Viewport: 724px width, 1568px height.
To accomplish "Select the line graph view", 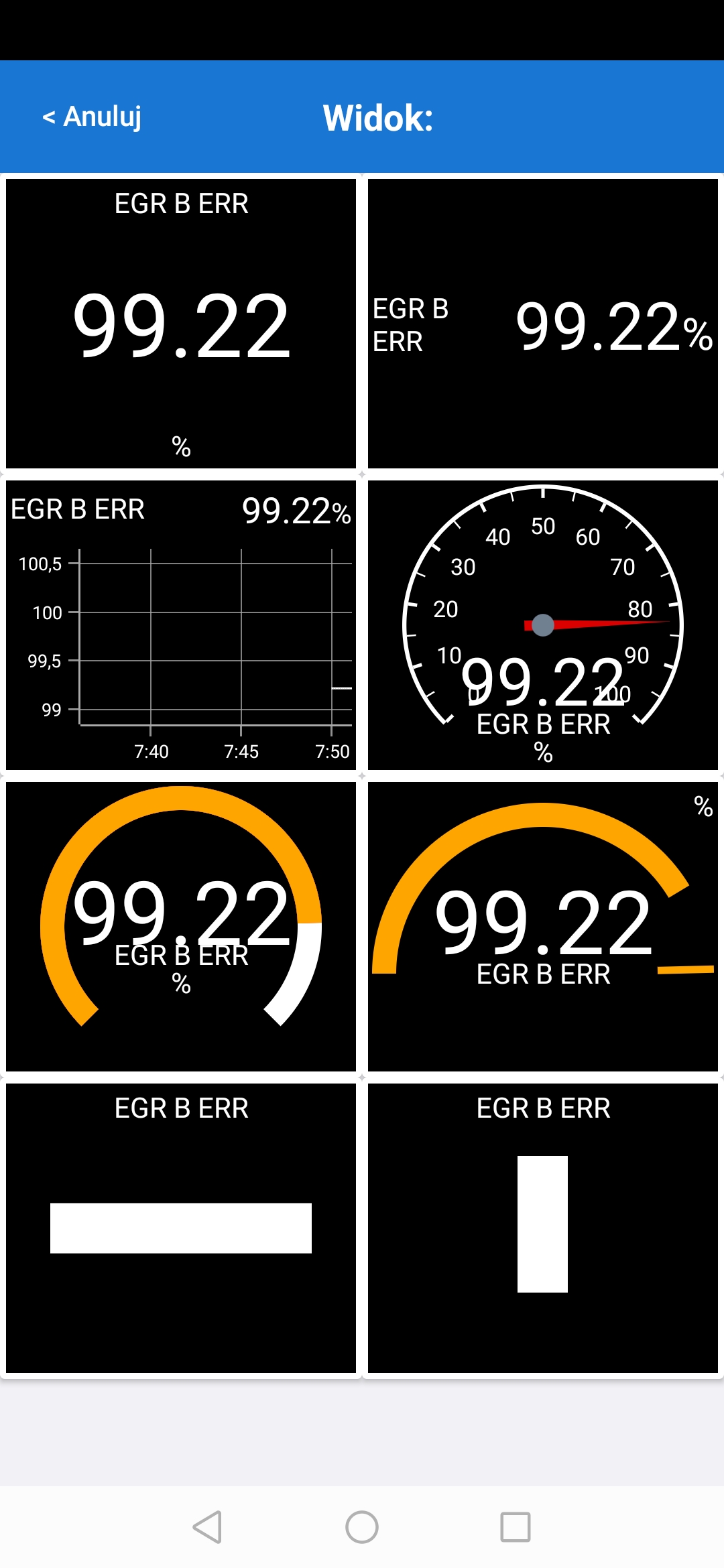I will (181, 625).
